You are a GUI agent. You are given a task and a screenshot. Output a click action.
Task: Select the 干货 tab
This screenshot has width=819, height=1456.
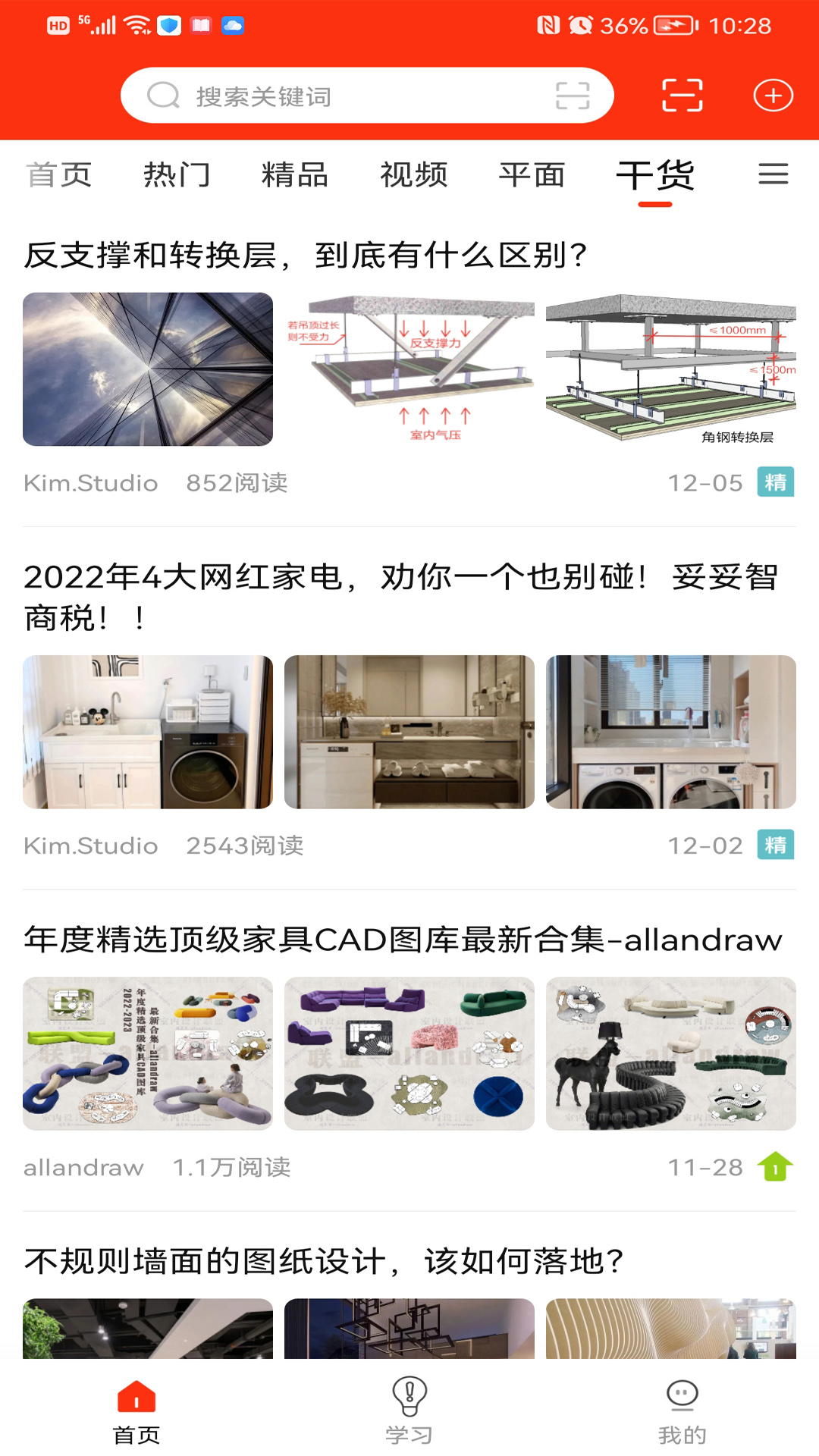(x=655, y=175)
